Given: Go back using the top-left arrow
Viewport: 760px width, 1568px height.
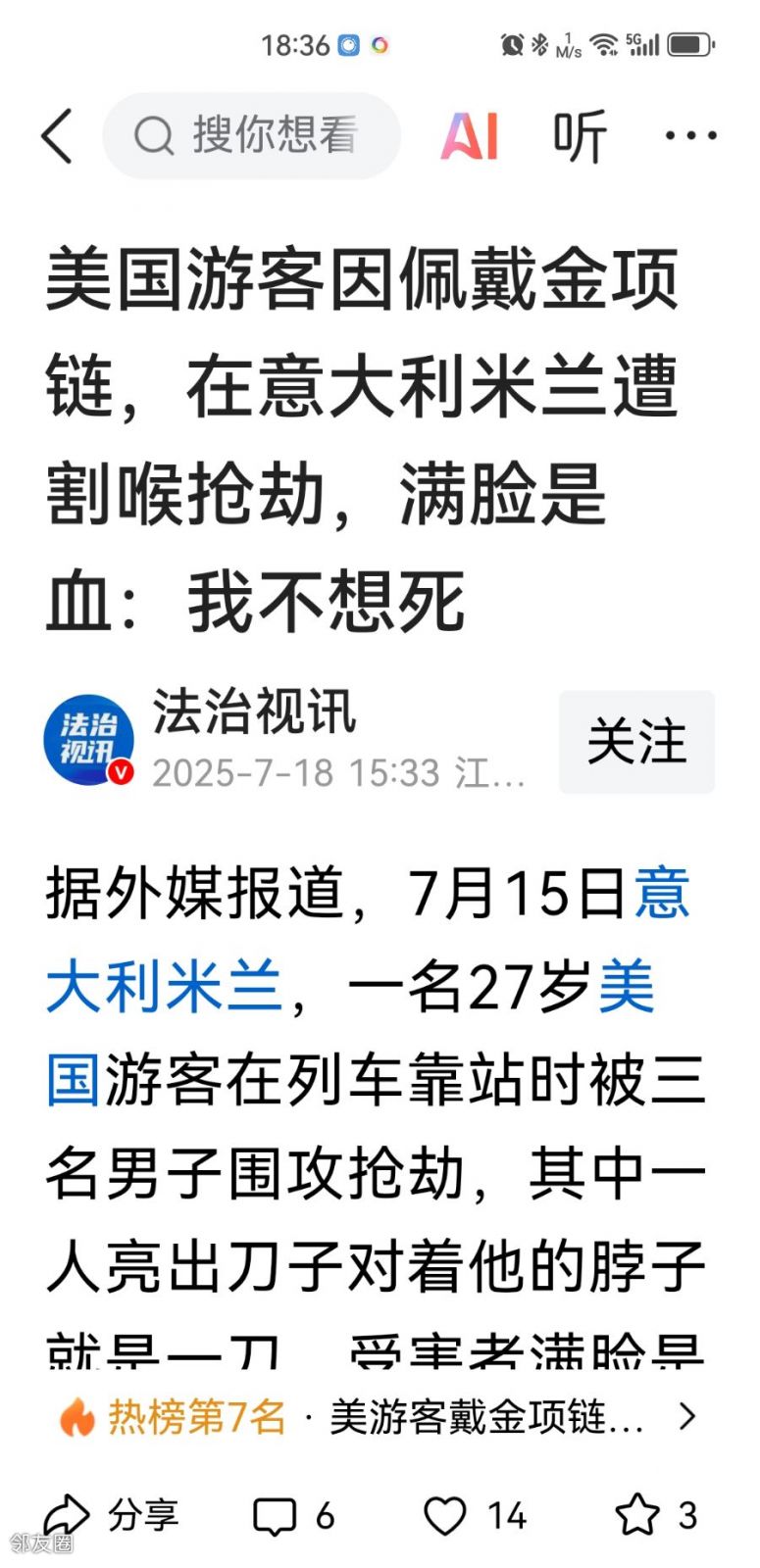Looking at the screenshot, I should click(x=57, y=135).
